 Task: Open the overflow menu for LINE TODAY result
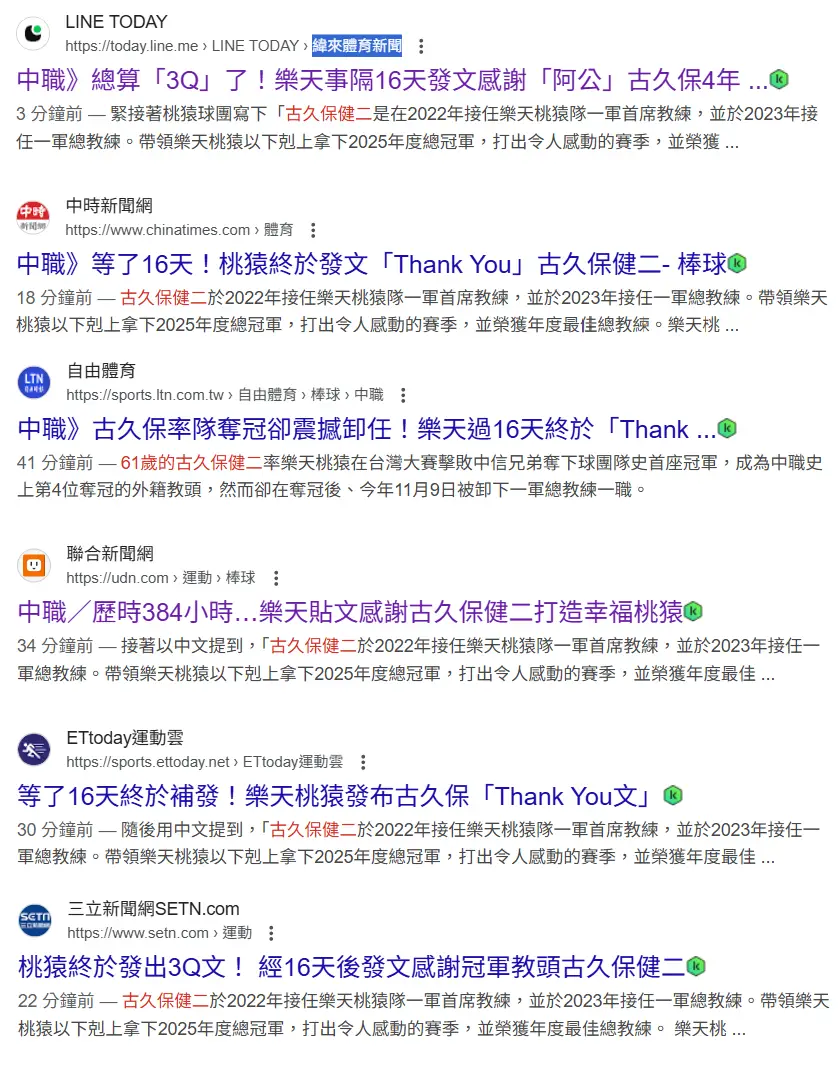pos(421,46)
